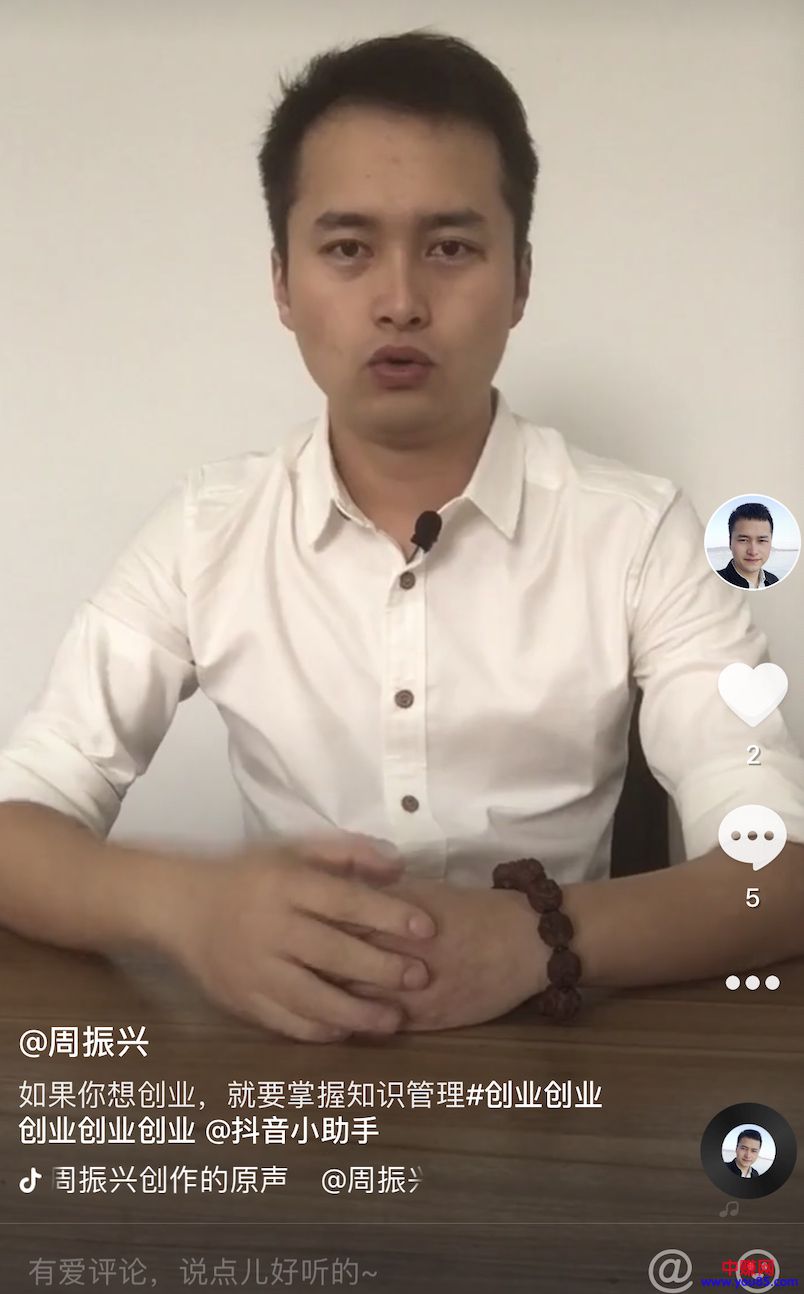Open @周振兴 username above the caption
Viewport: 804px width, 1294px height.
84,1042
